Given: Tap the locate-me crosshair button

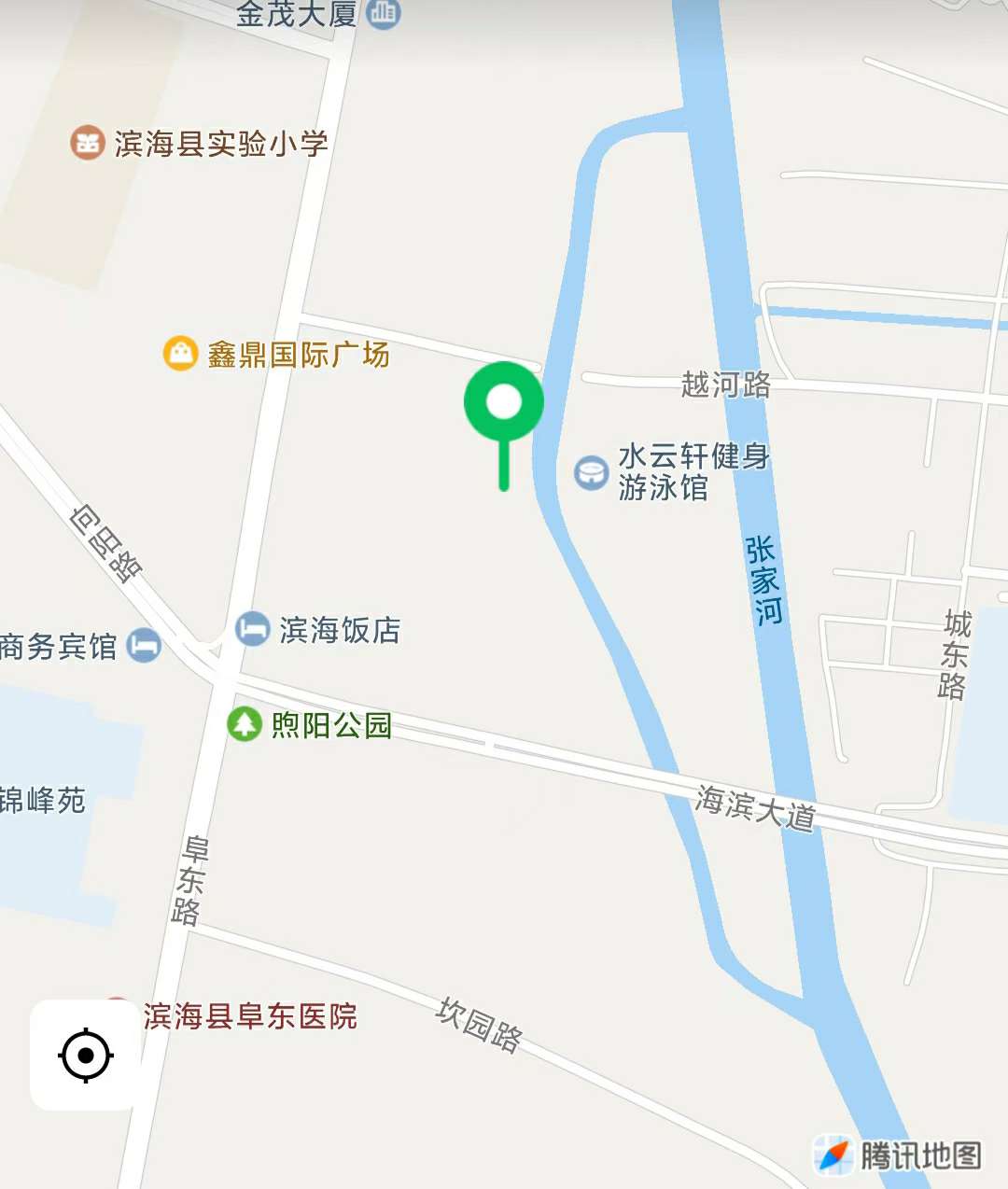Looking at the screenshot, I should point(86,1055).
